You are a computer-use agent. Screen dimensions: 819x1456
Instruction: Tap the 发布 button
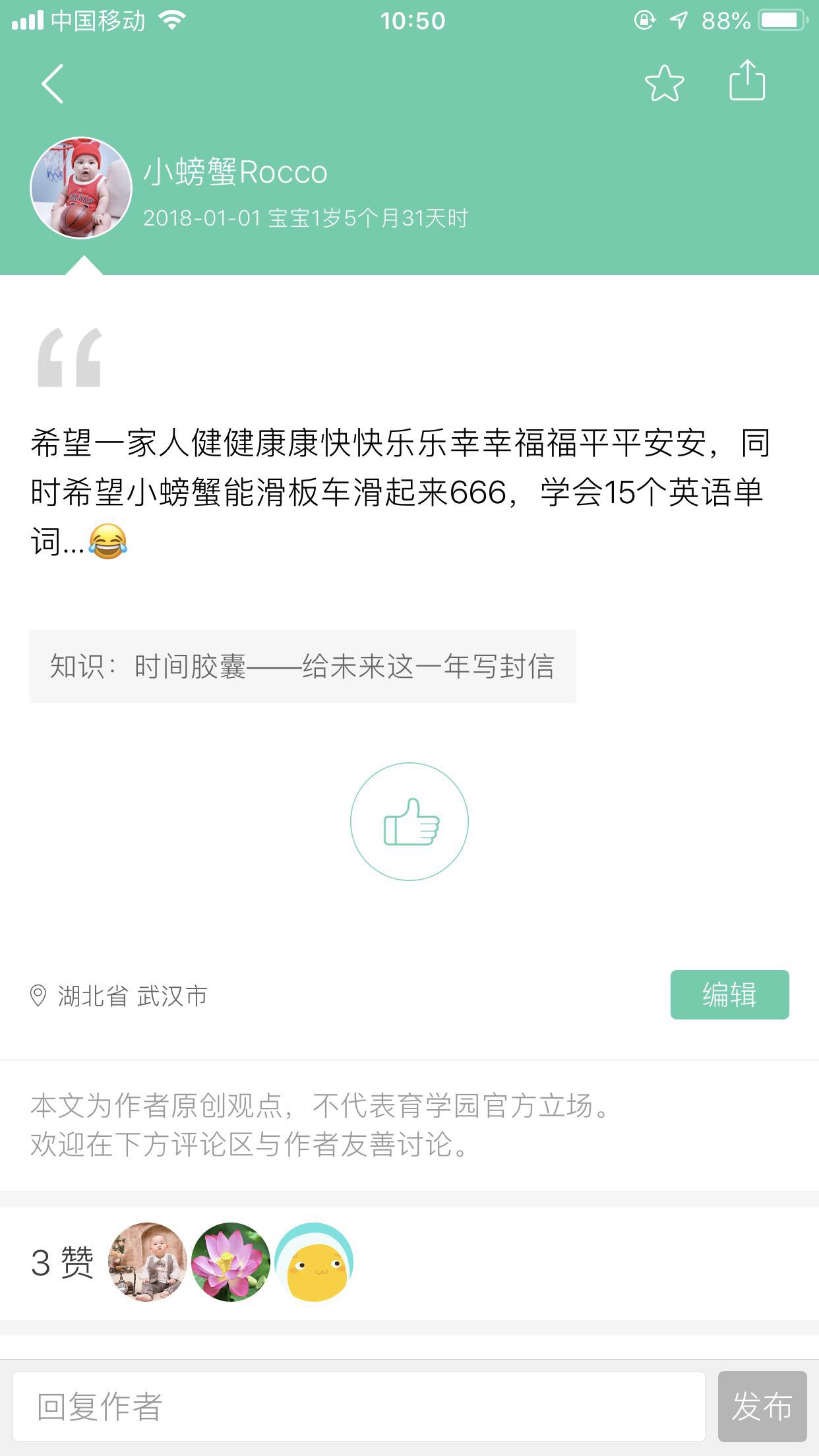(762, 1407)
